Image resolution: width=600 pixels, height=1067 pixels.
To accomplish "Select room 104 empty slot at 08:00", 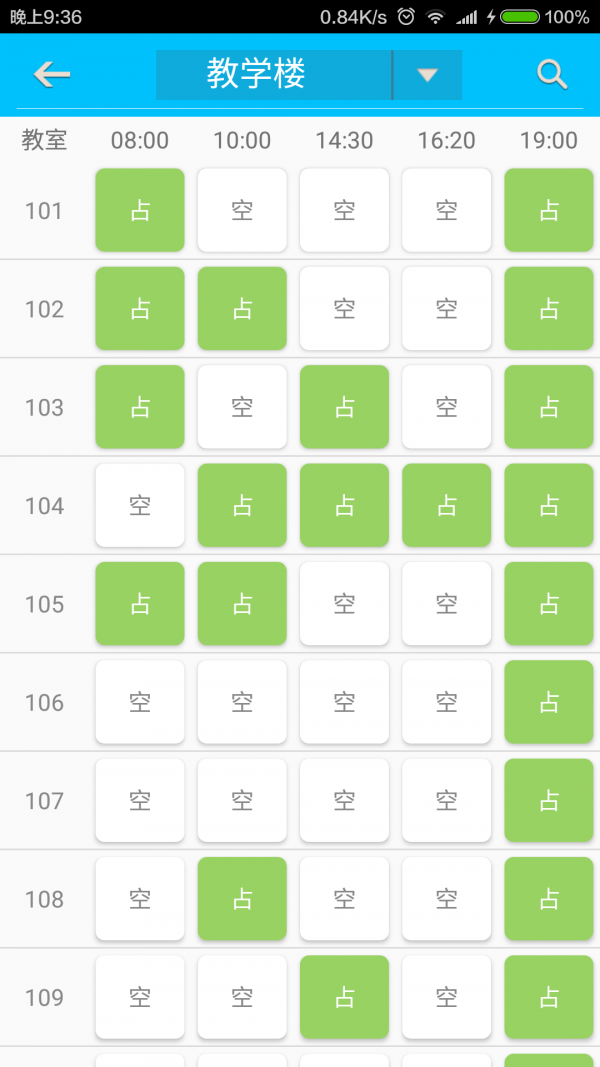I will [140, 505].
